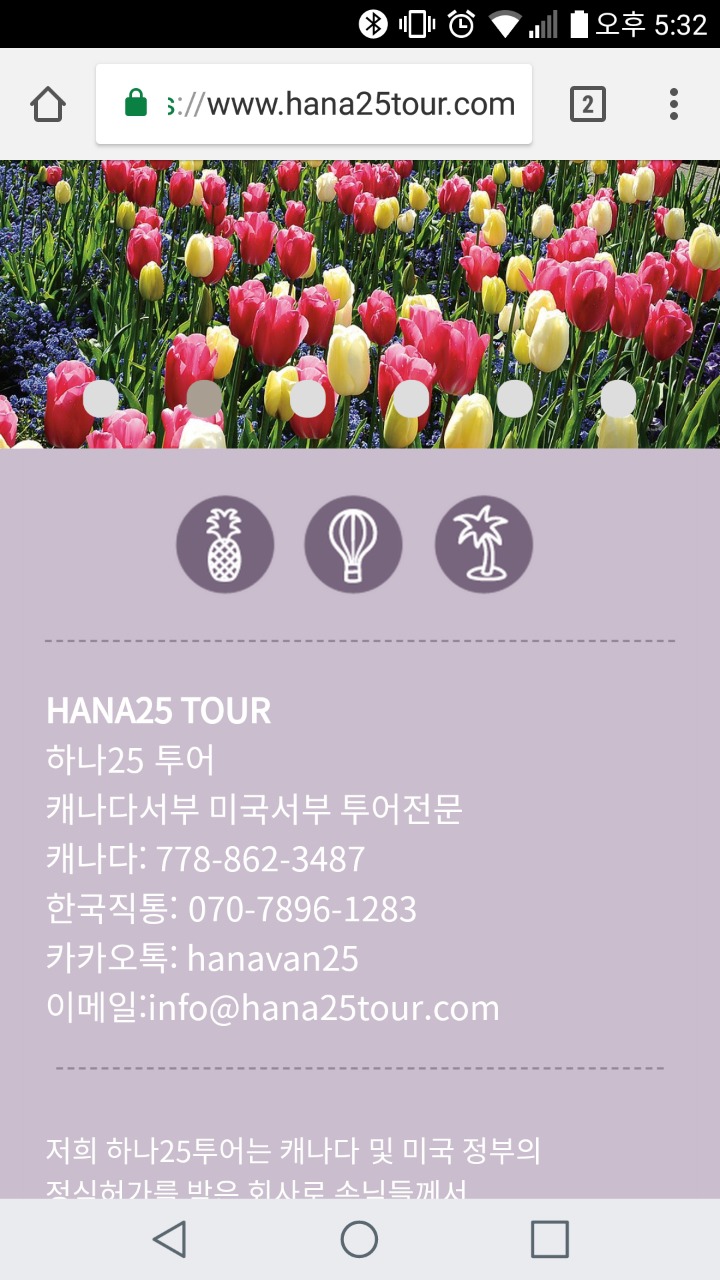Open recent apps from the navigation bar

coord(549,1239)
